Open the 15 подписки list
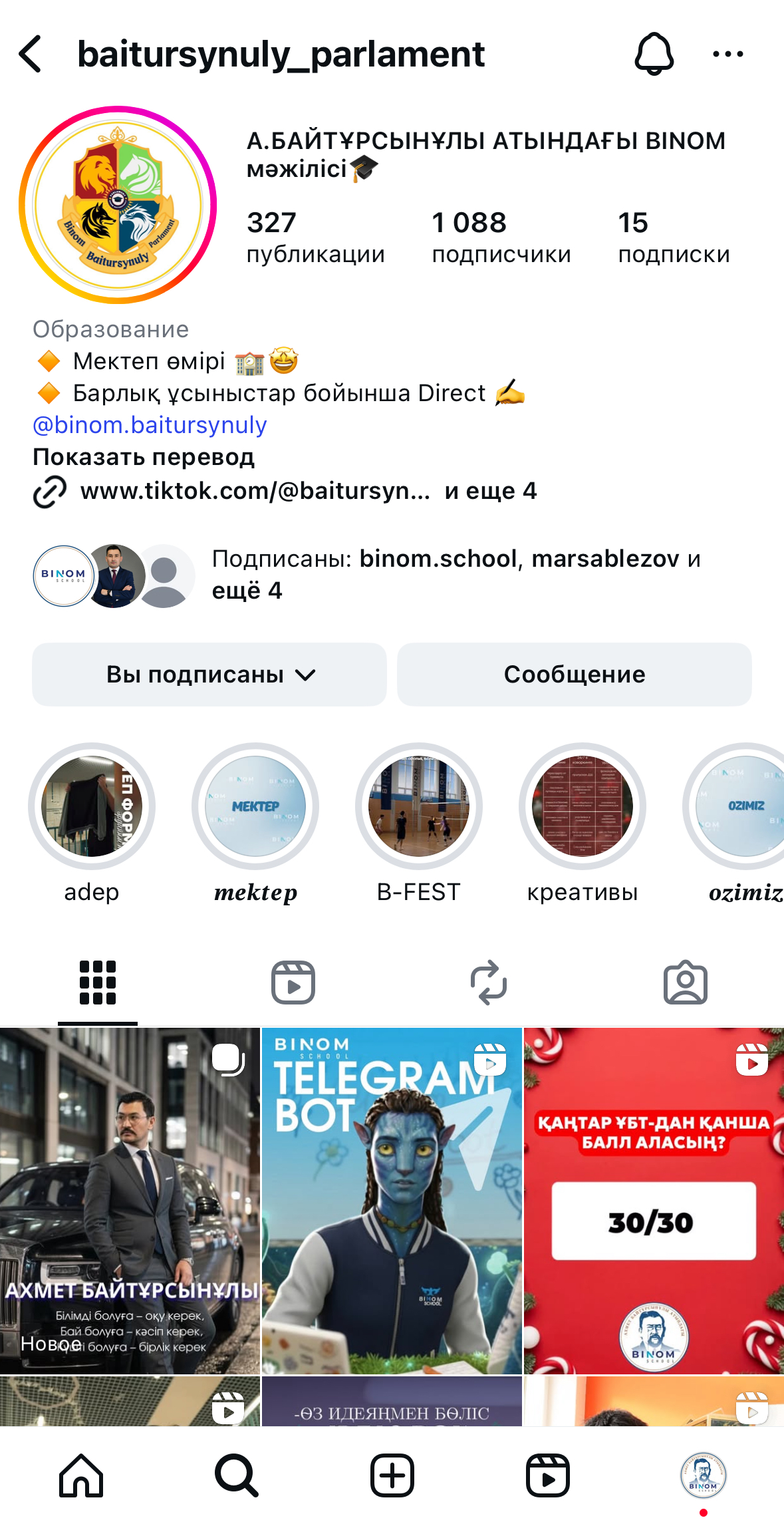Viewport: 784px width, 1536px height. click(x=673, y=237)
